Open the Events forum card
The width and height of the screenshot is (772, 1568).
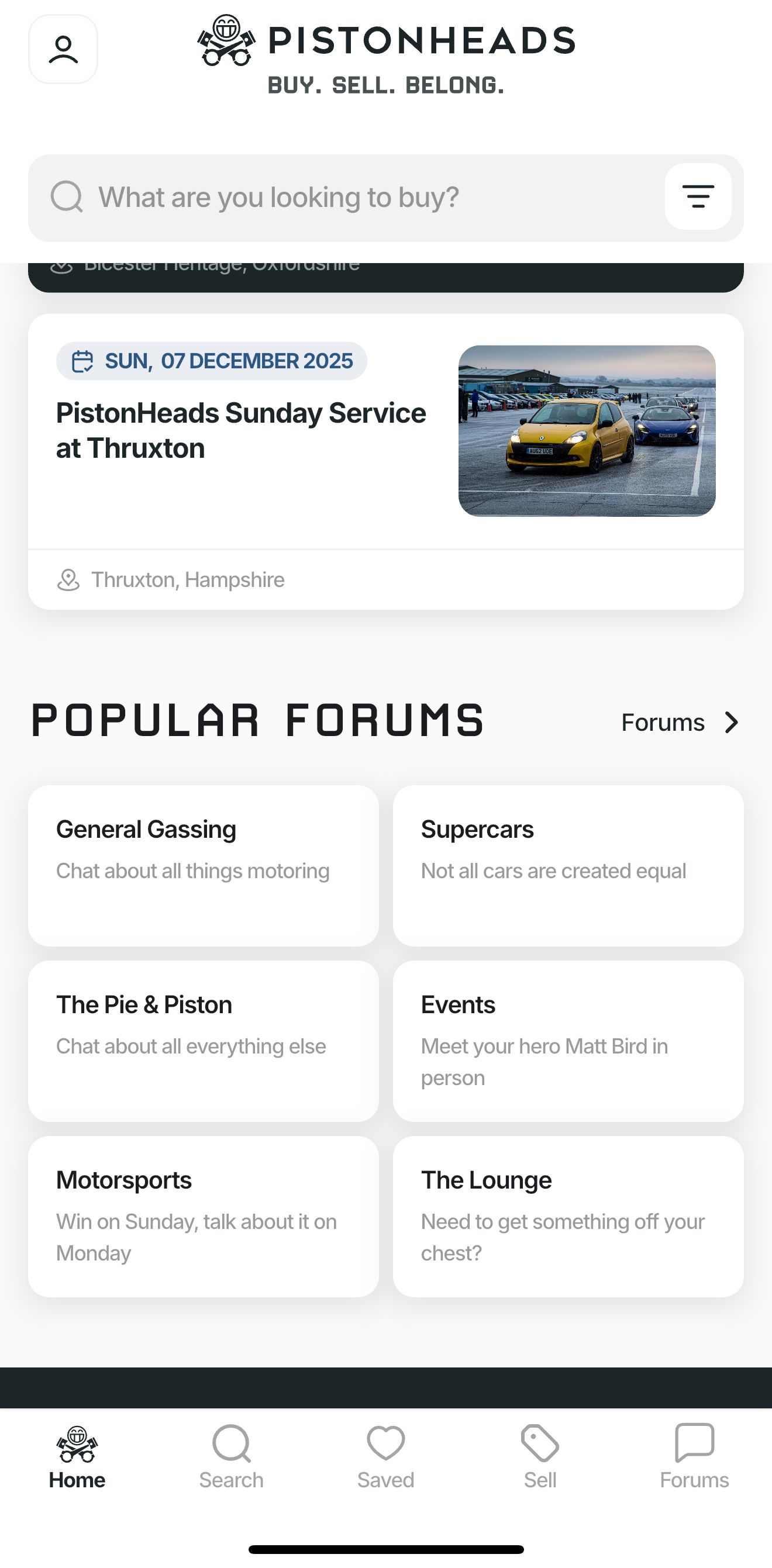point(568,1040)
